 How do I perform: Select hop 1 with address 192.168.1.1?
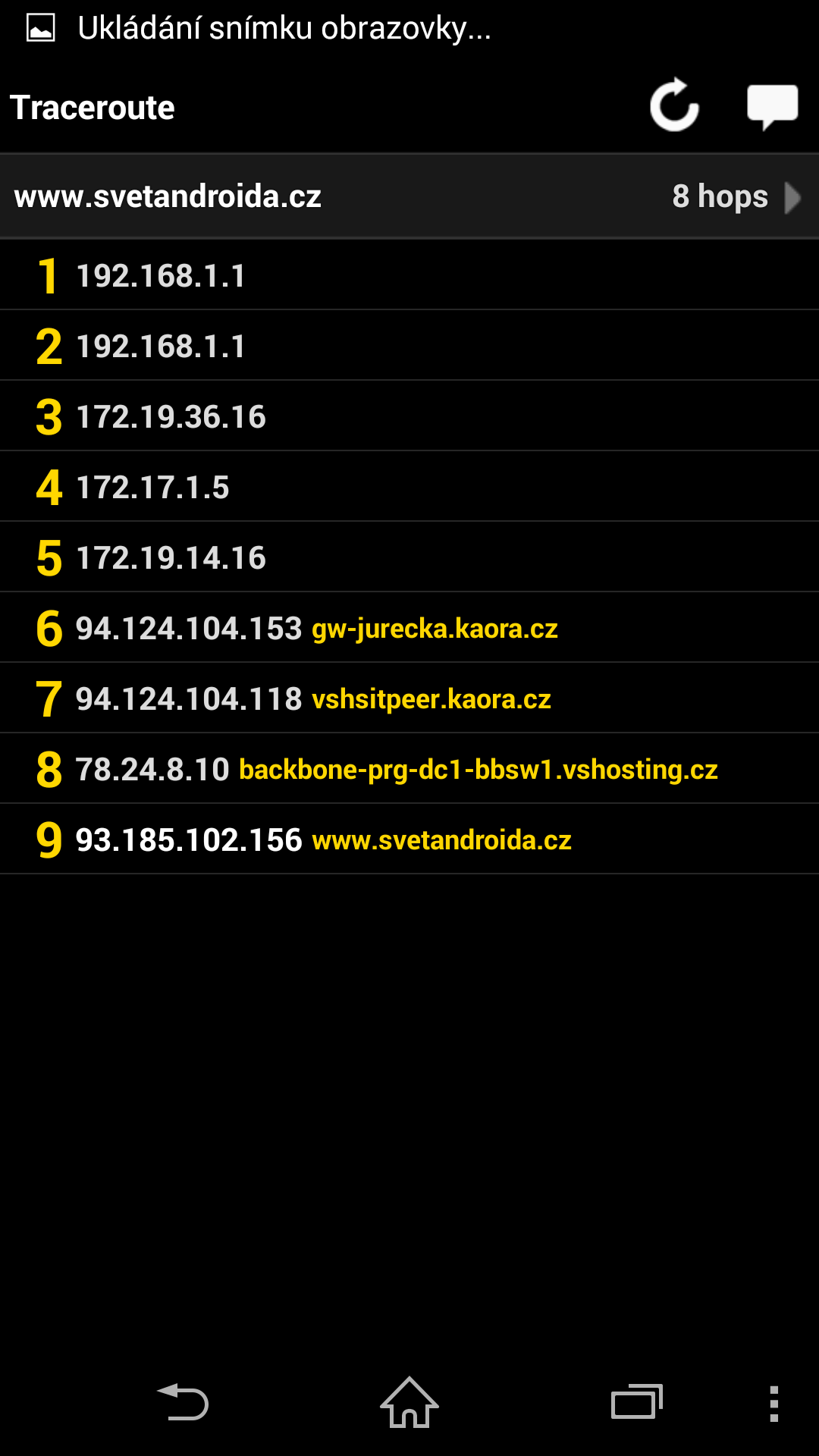tap(409, 275)
